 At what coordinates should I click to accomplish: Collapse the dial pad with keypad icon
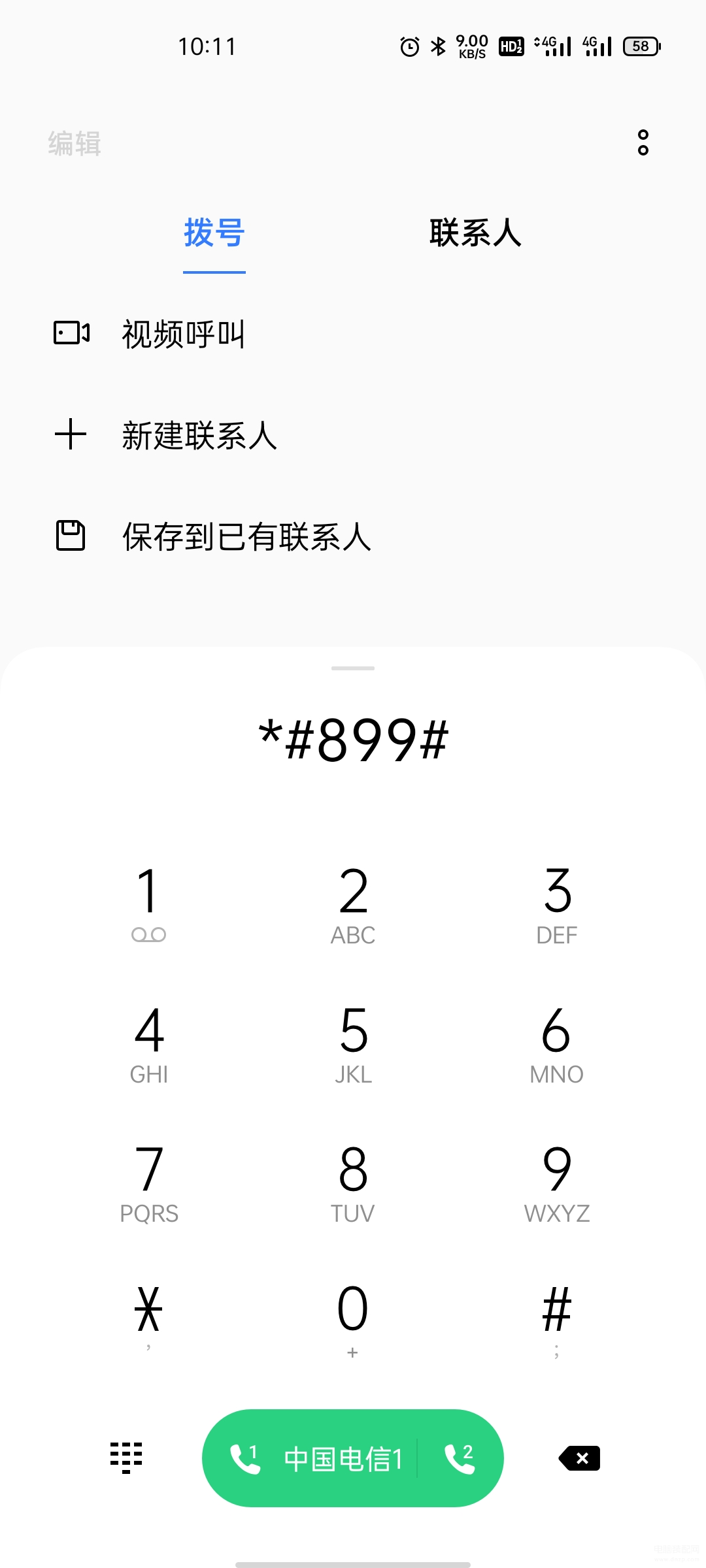coord(126,1458)
